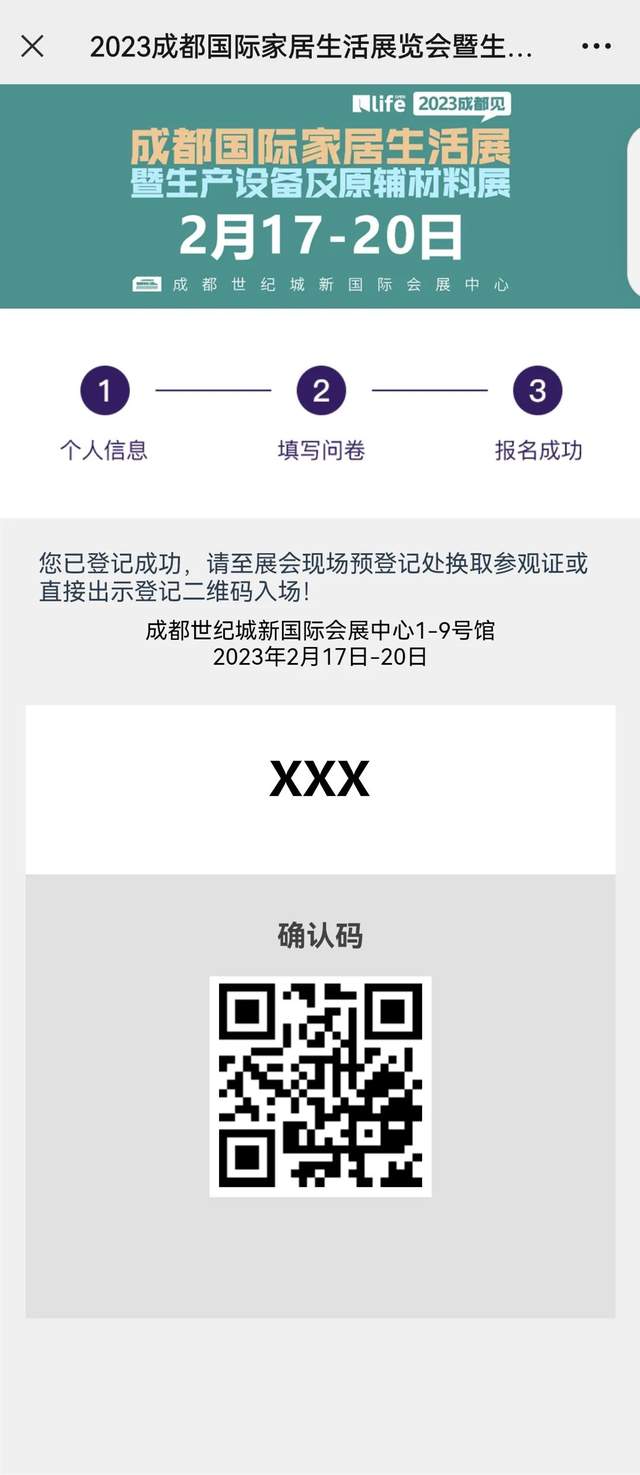Open the three-dot overflow menu

pos(596,46)
